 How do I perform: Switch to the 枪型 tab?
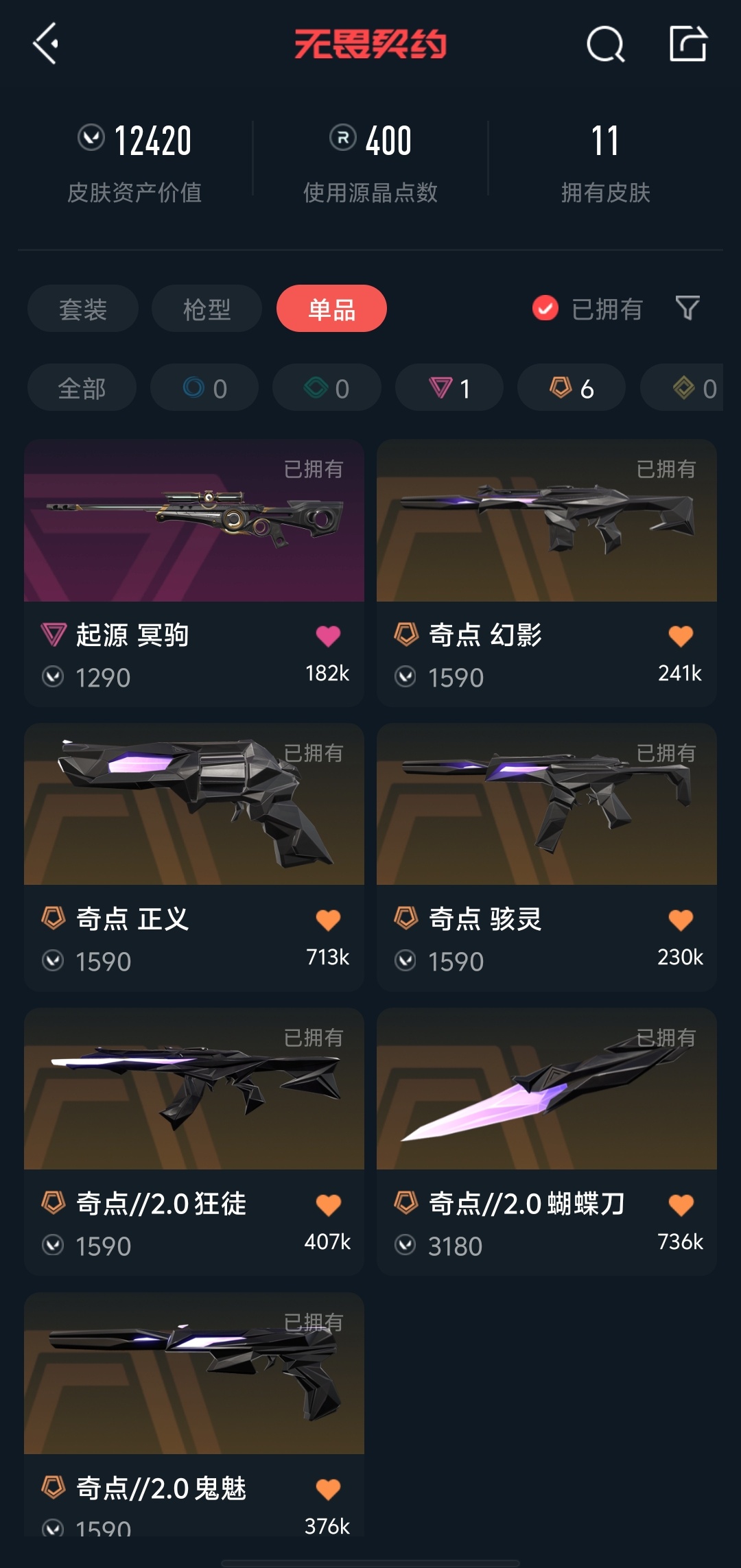coord(207,309)
